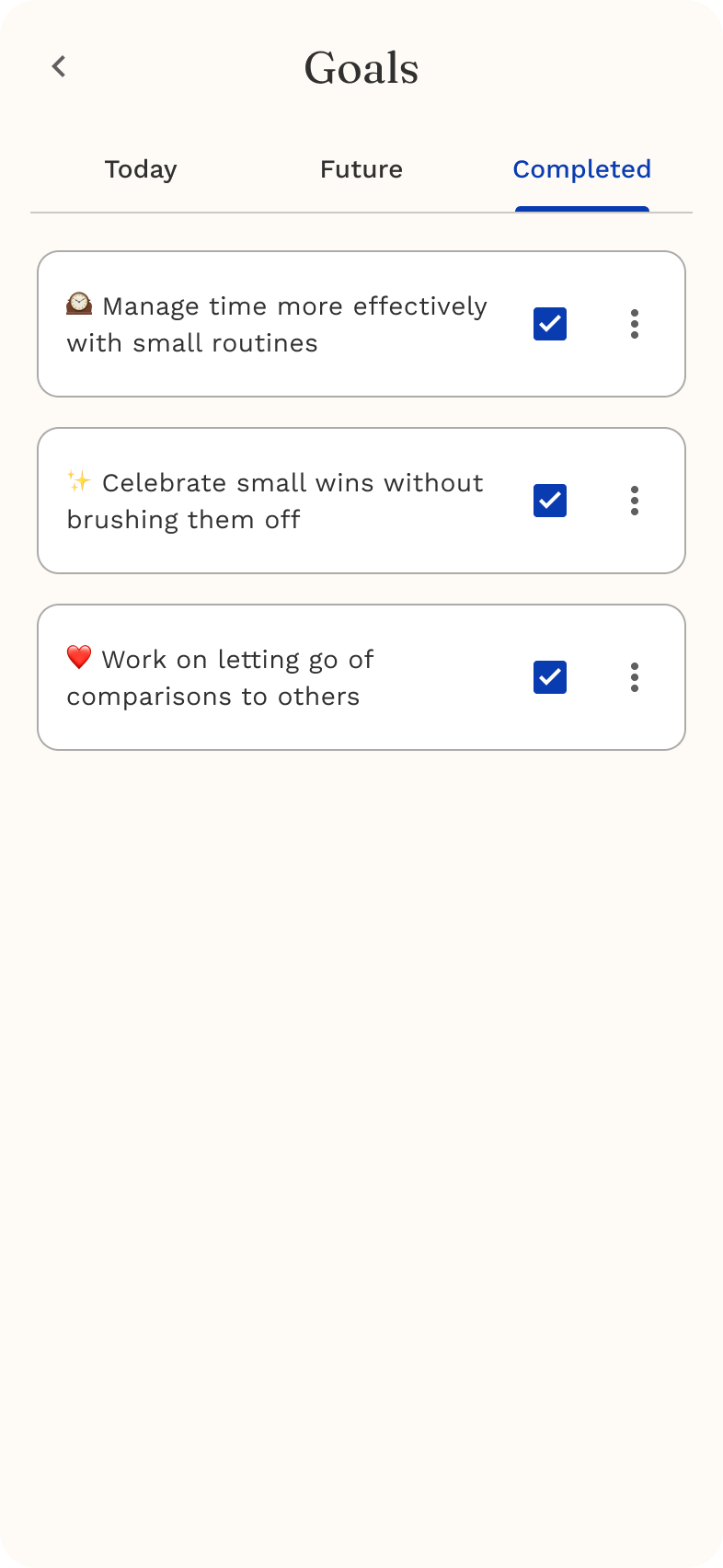
Task: Open options for the Celebrate small wins goal
Action: pyautogui.click(x=635, y=501)
